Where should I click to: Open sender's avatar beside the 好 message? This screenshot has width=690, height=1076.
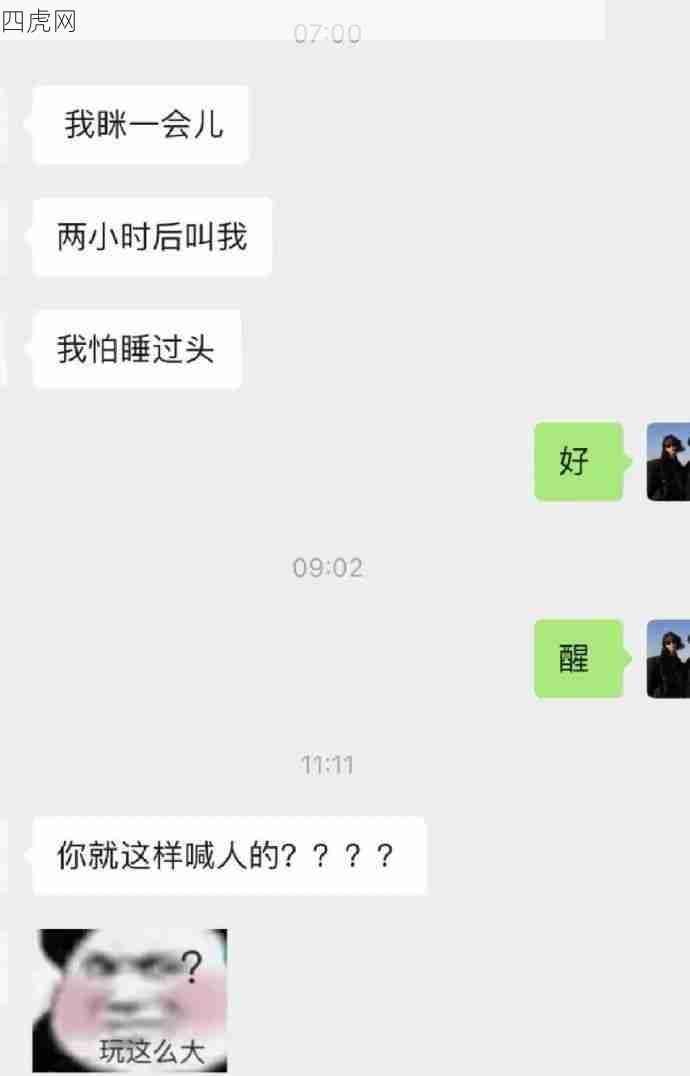pyautogui.click(x=668, y=461)
